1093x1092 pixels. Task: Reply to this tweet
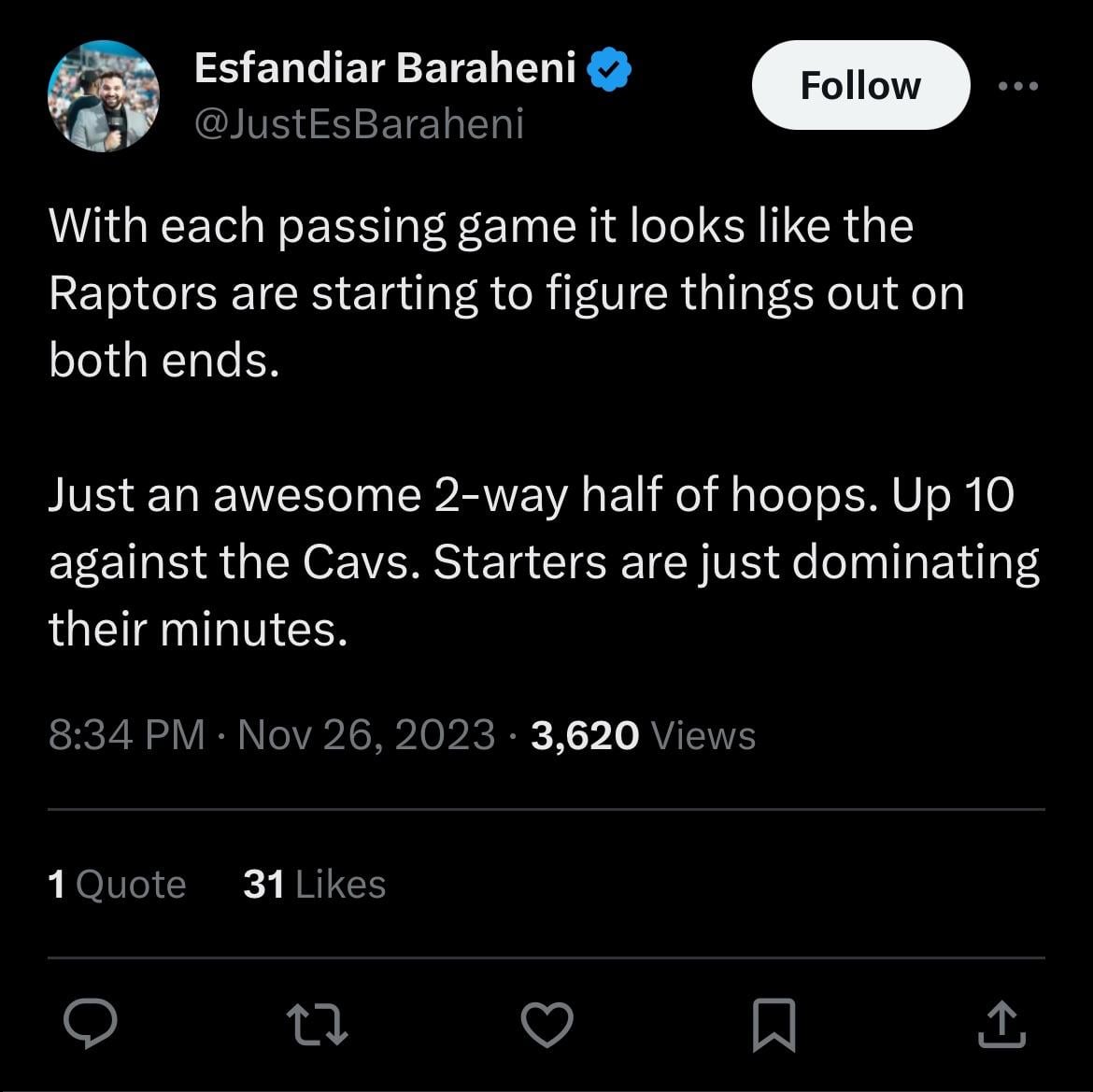(x=91, y=1025)
